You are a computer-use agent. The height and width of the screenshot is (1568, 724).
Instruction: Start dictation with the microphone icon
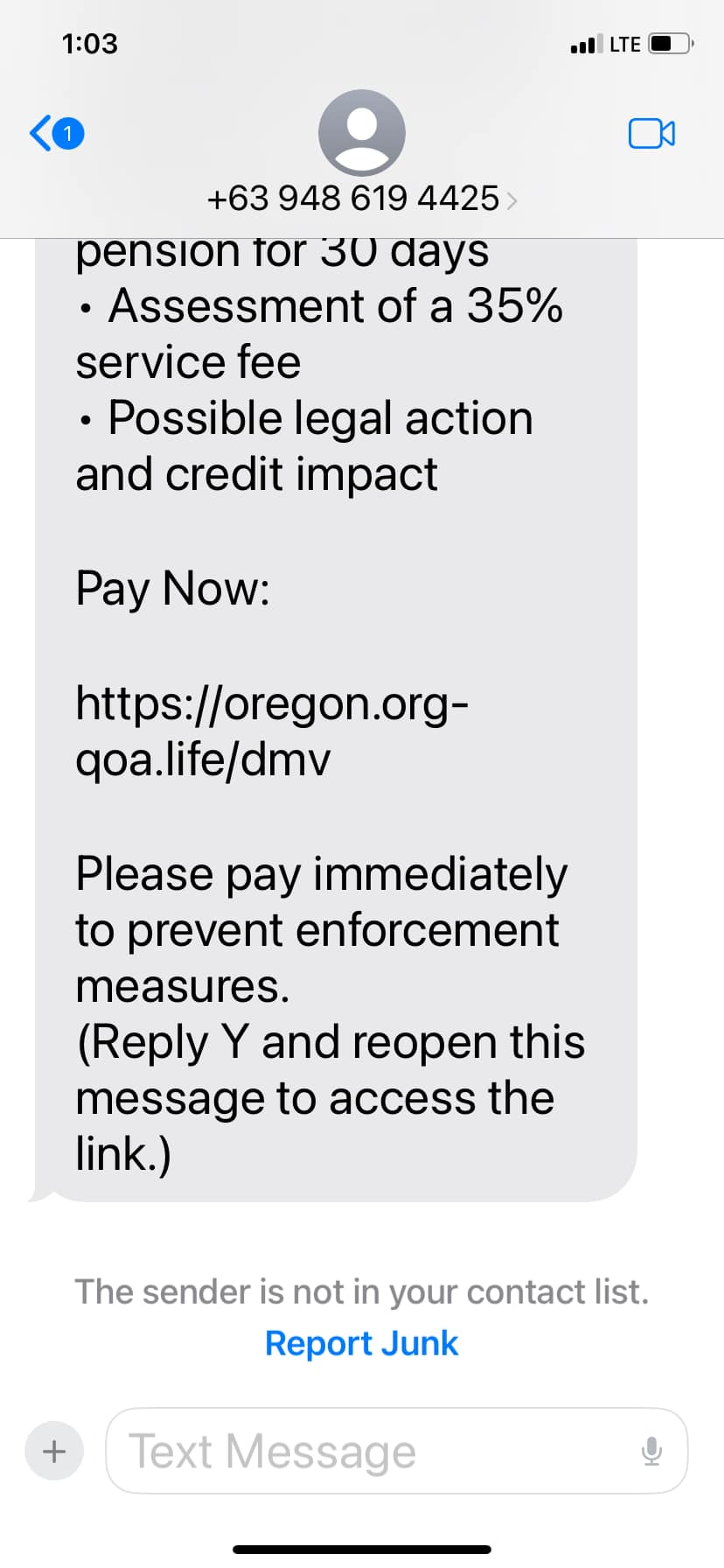651,1452
